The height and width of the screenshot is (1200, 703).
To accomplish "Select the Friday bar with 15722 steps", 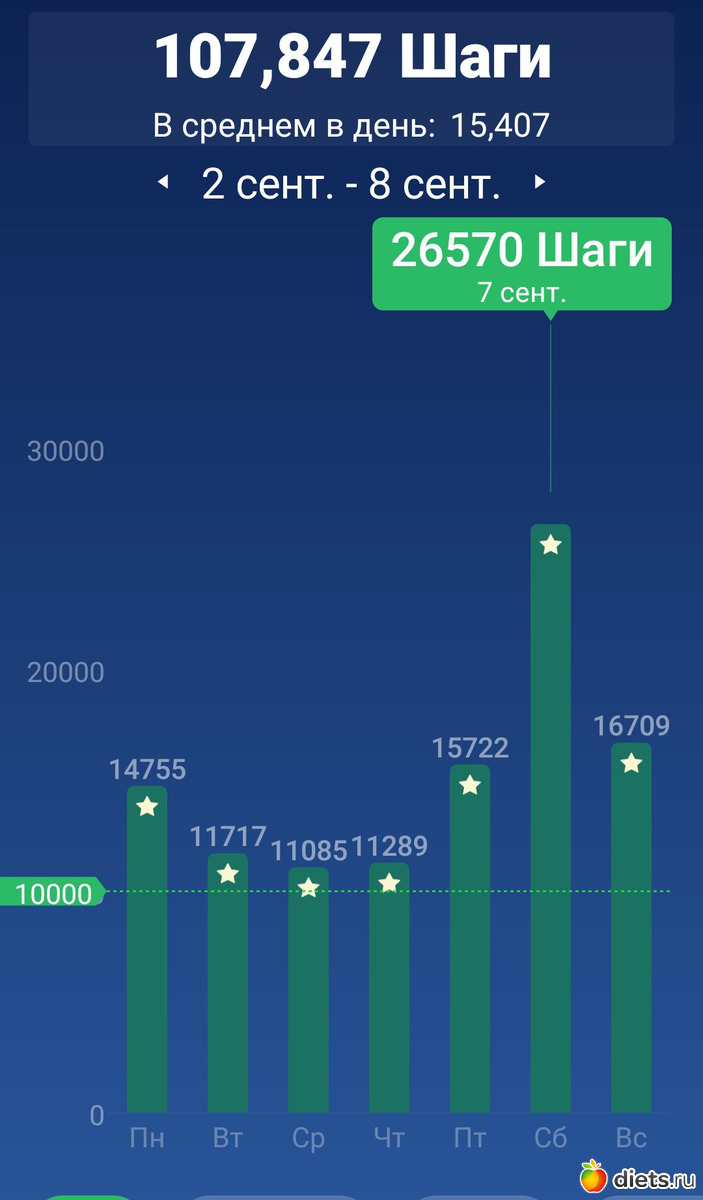I will click(x=470, y=940).
